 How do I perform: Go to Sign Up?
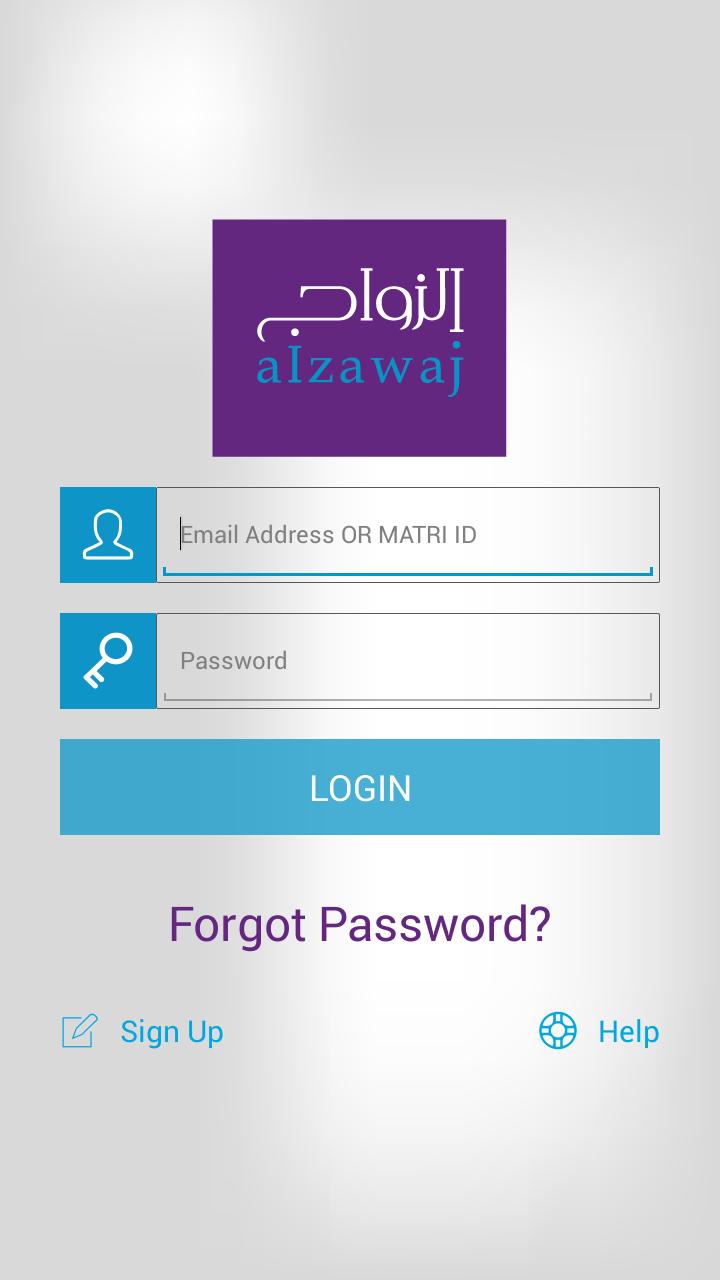click(x=171, y=1032)
